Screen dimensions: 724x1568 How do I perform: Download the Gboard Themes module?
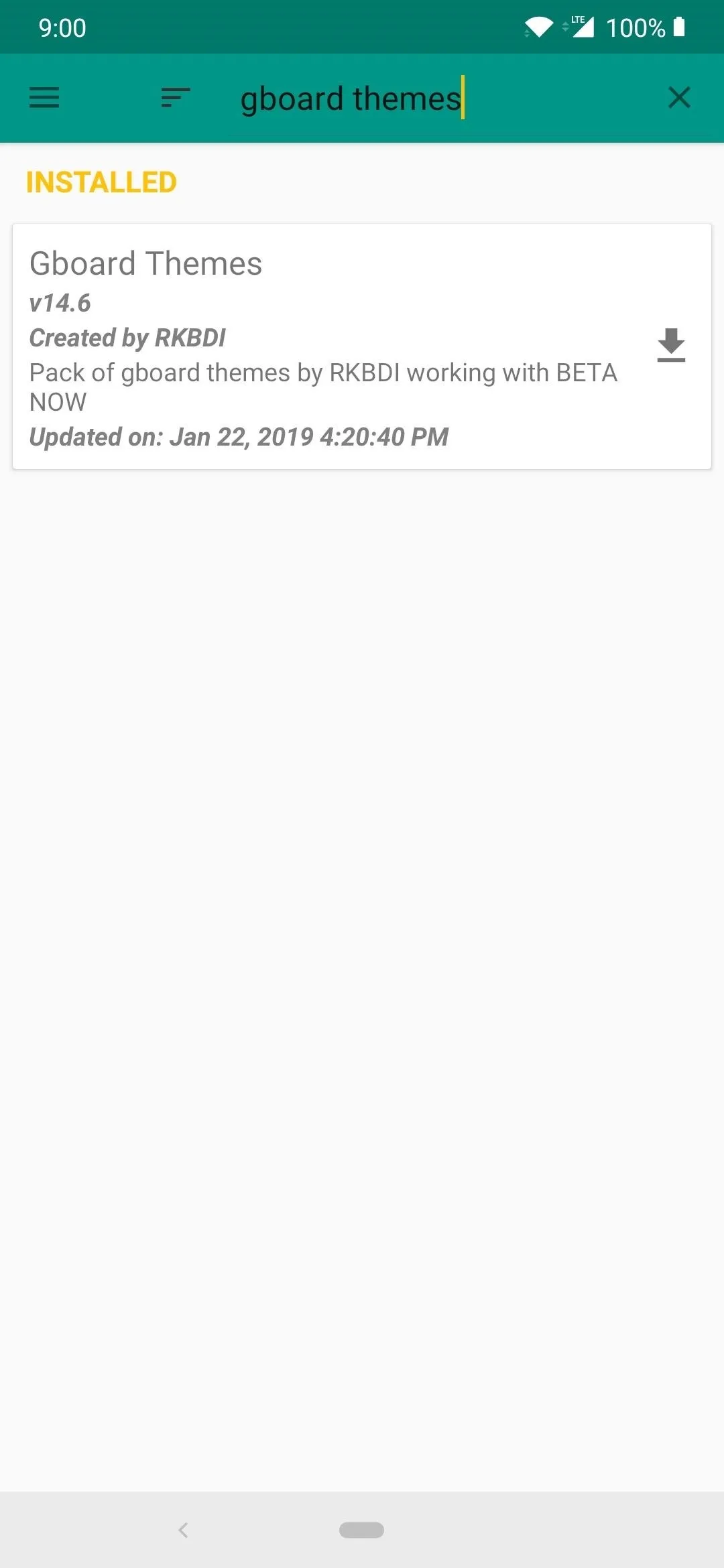pyautogui.click(x=671, y=345)
